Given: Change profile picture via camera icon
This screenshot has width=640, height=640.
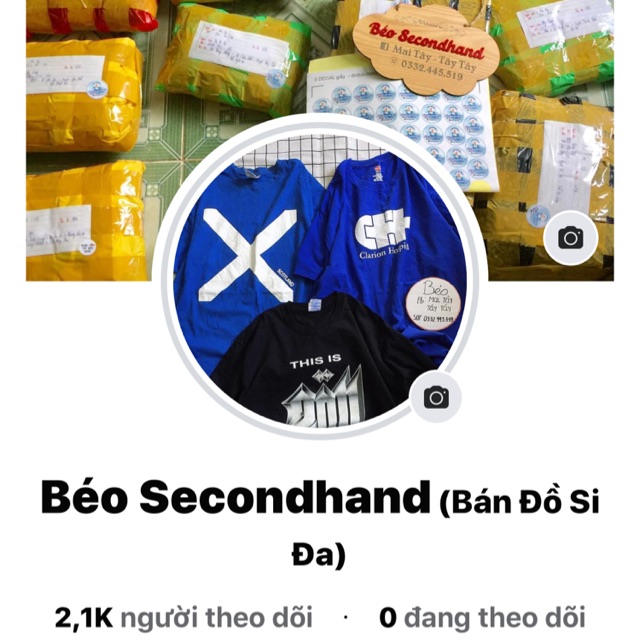Looking at the screenshot, I should [436, 397].
